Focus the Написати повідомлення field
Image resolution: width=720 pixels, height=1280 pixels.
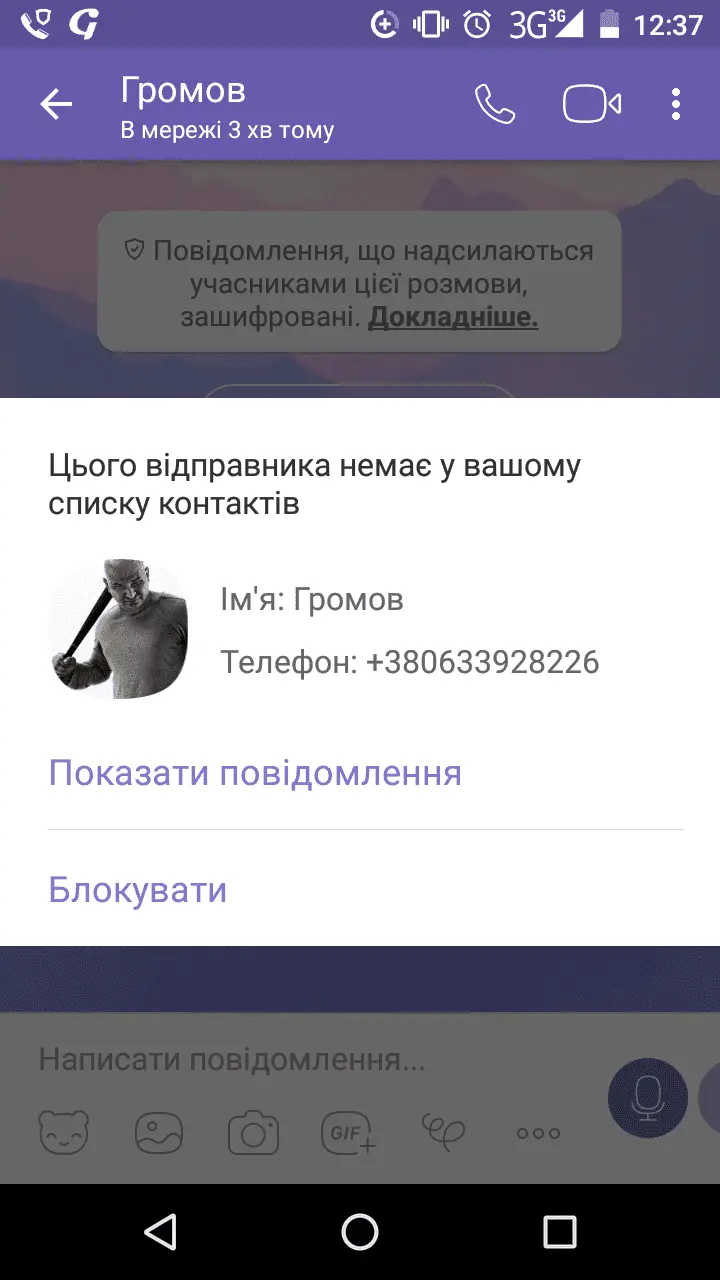[x=300, y=1060]
